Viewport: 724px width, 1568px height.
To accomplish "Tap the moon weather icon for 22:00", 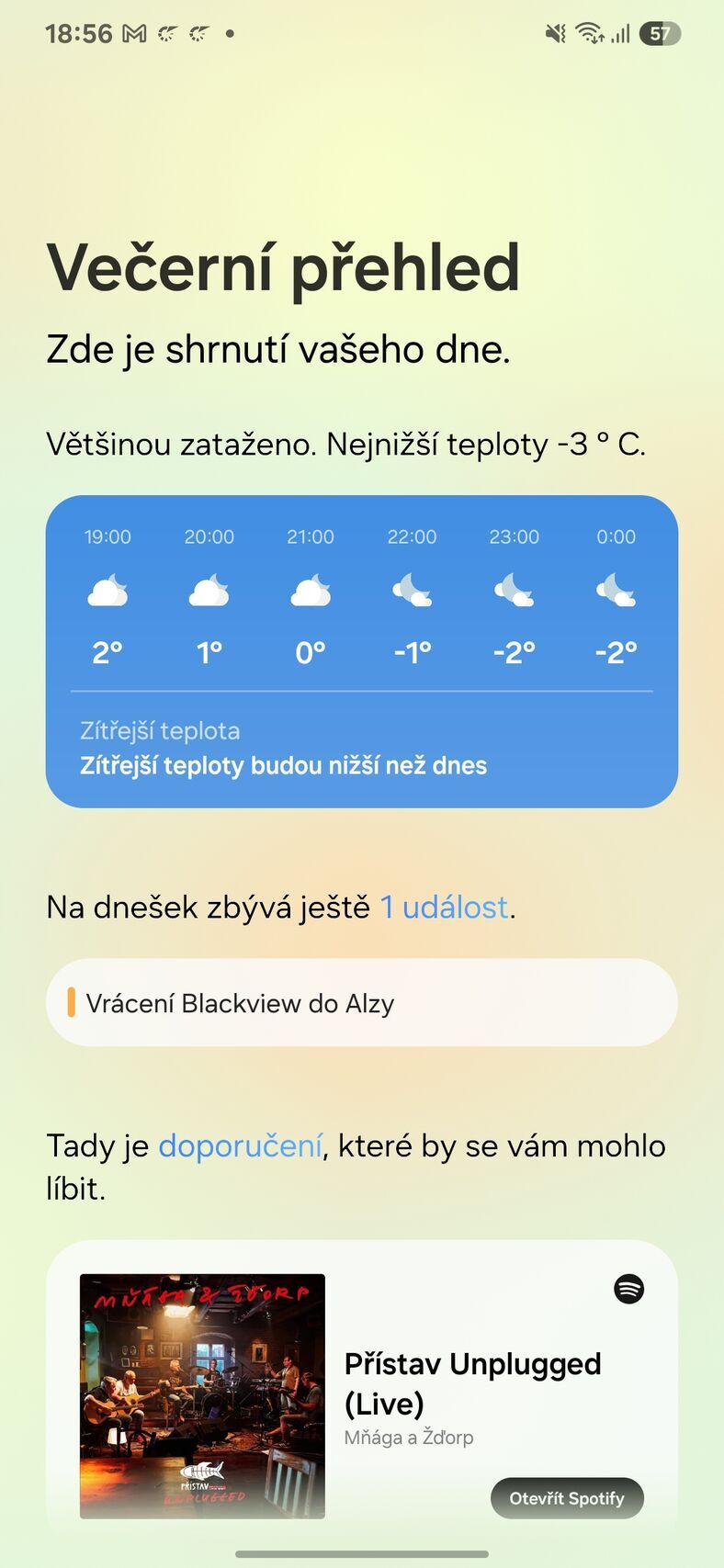I will [x=413, y=591].
